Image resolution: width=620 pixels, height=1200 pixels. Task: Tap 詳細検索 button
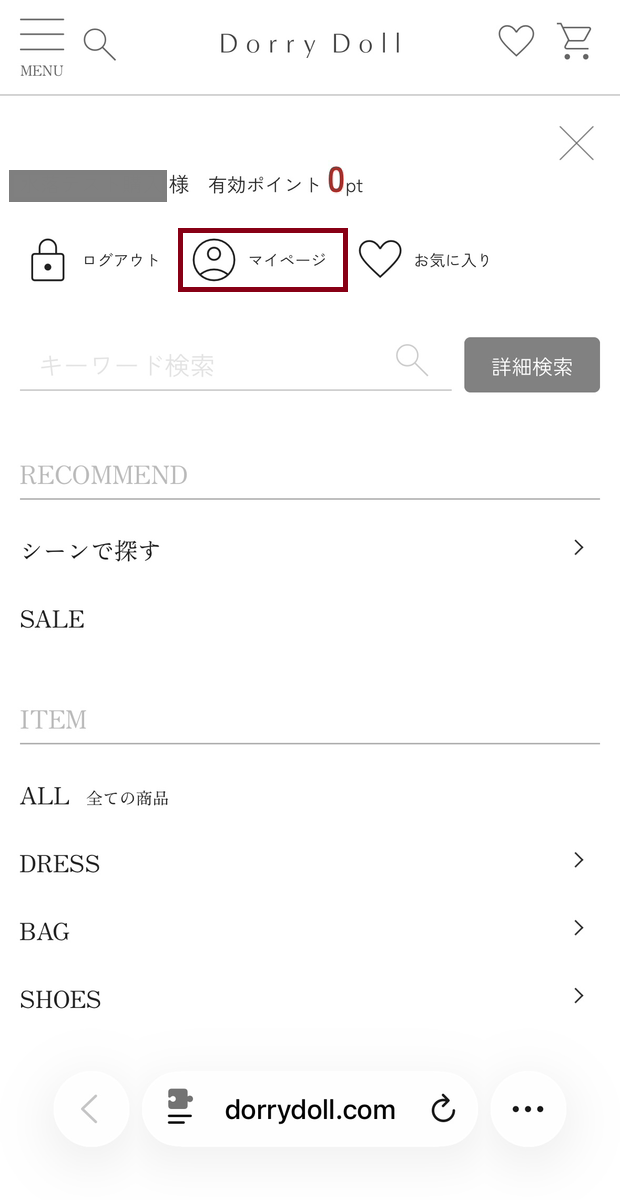pos(532,365)
